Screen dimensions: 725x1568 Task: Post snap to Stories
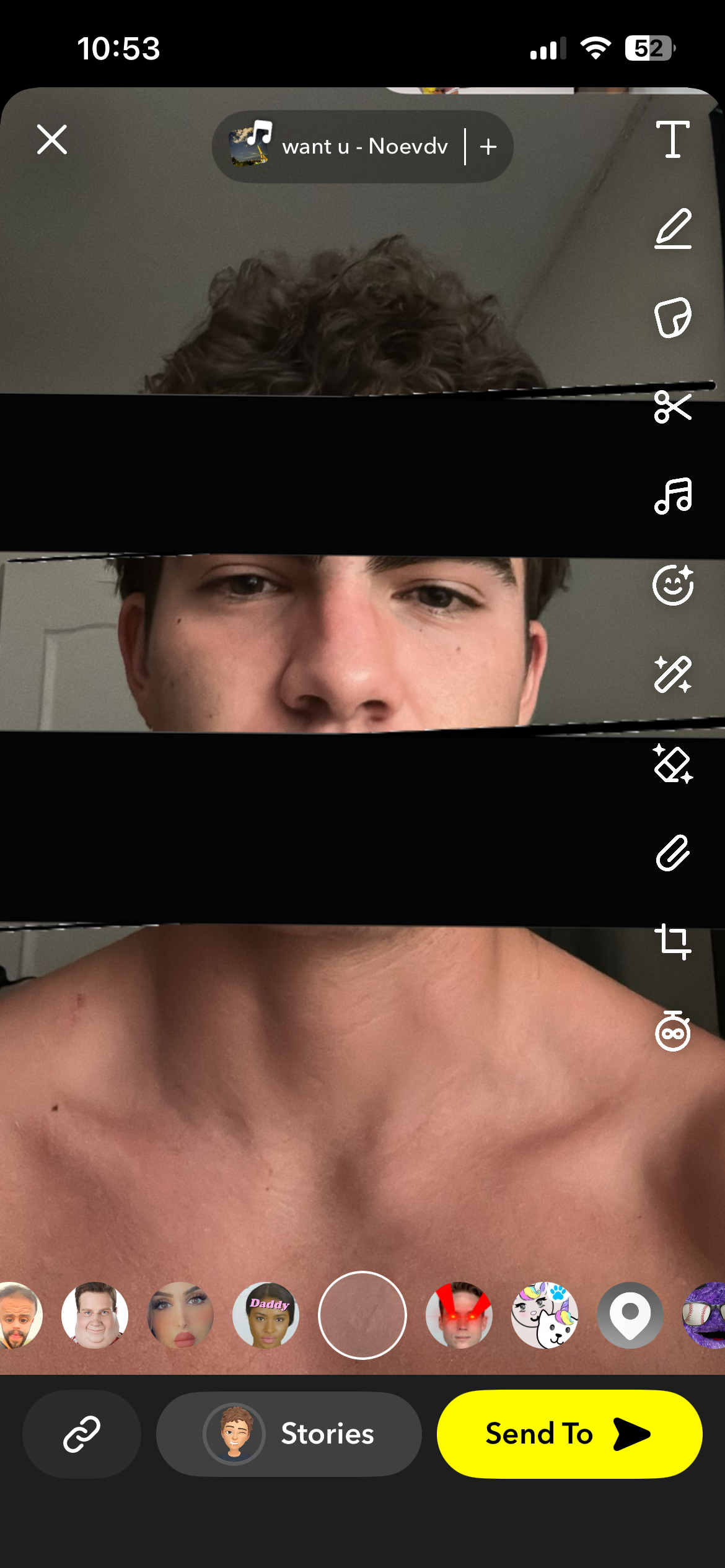[289, 1434]
